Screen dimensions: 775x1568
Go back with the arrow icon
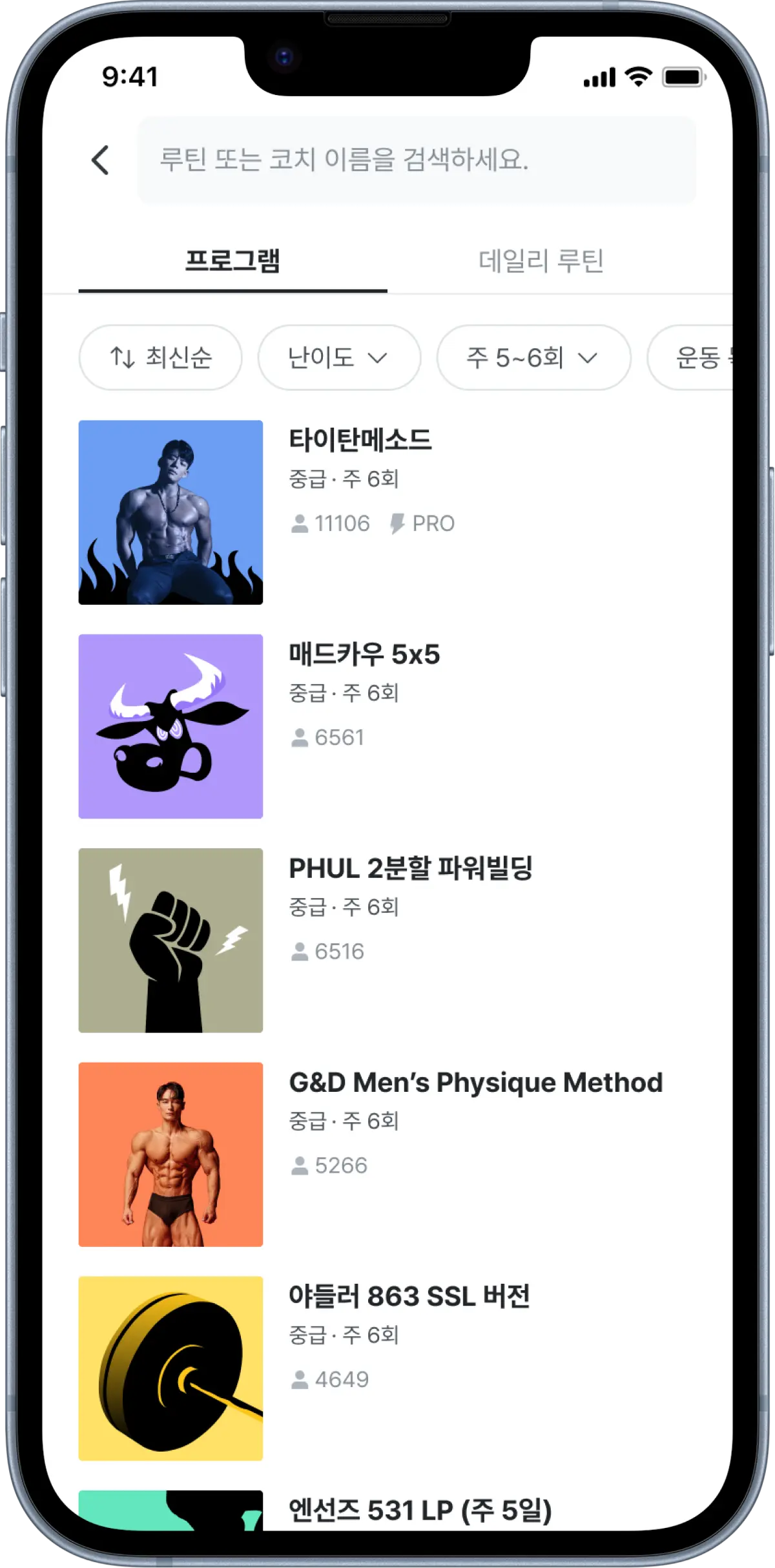tap(100, 160)
